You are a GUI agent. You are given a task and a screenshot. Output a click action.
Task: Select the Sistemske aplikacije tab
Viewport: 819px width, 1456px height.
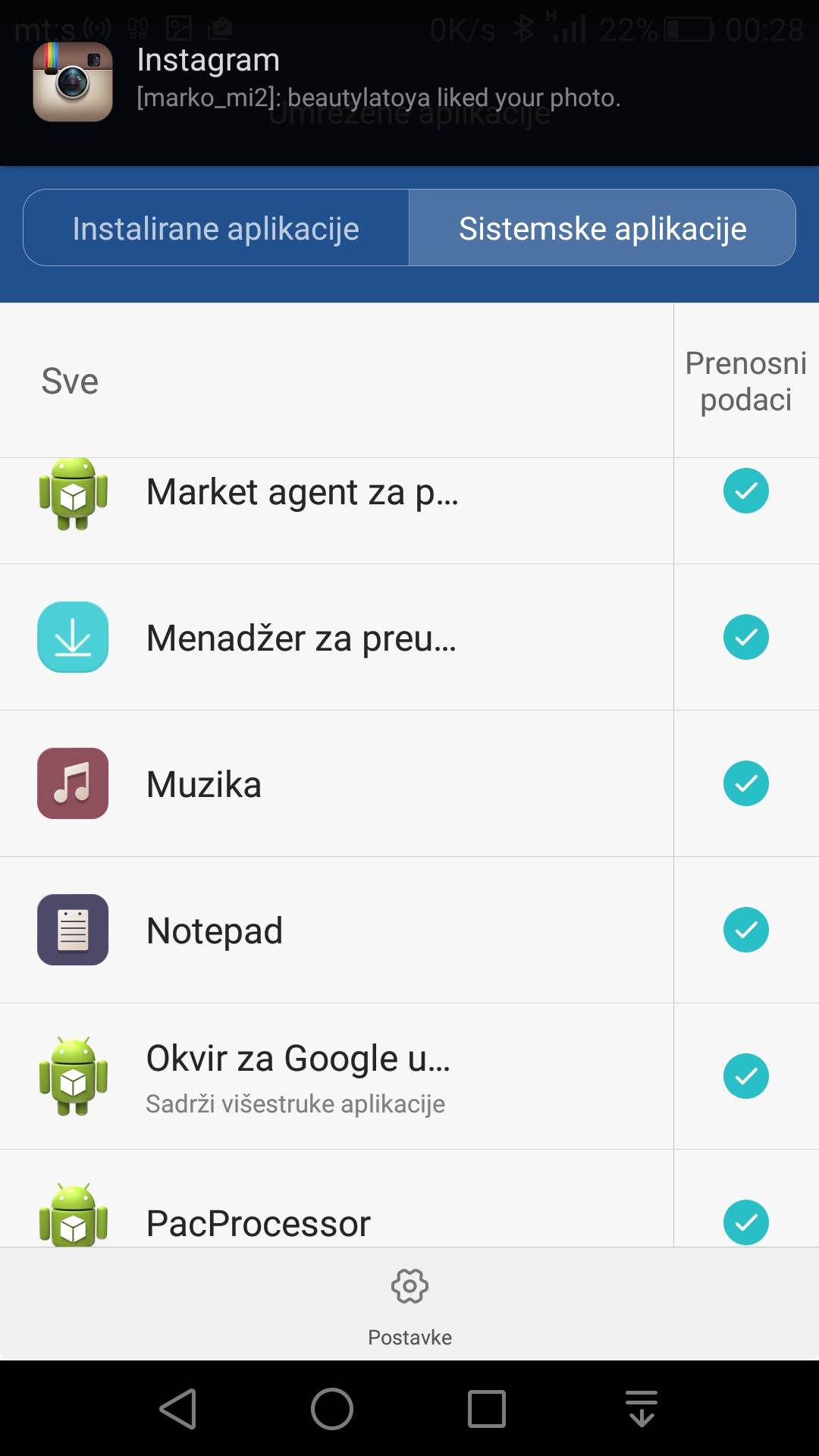point(602,228)
